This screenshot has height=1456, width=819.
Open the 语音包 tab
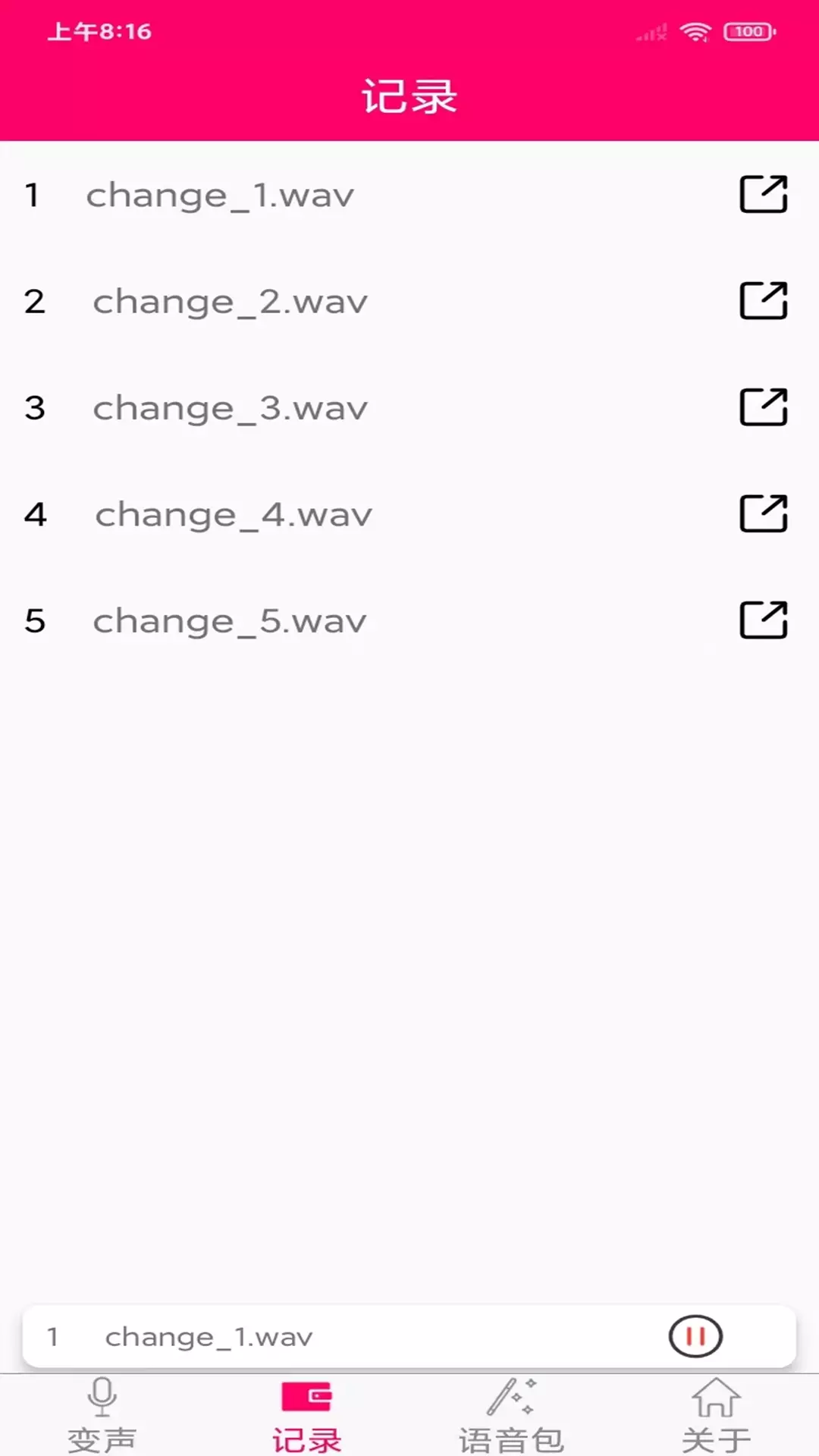(x=512, y=1416)
